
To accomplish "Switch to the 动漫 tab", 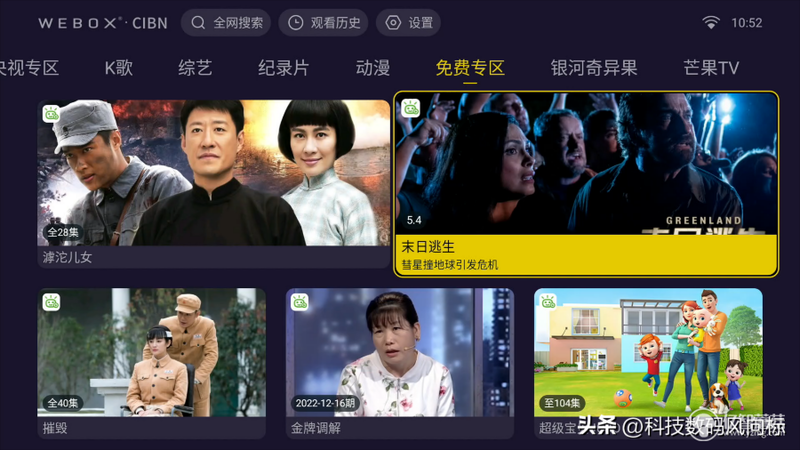I will point(373,68).
